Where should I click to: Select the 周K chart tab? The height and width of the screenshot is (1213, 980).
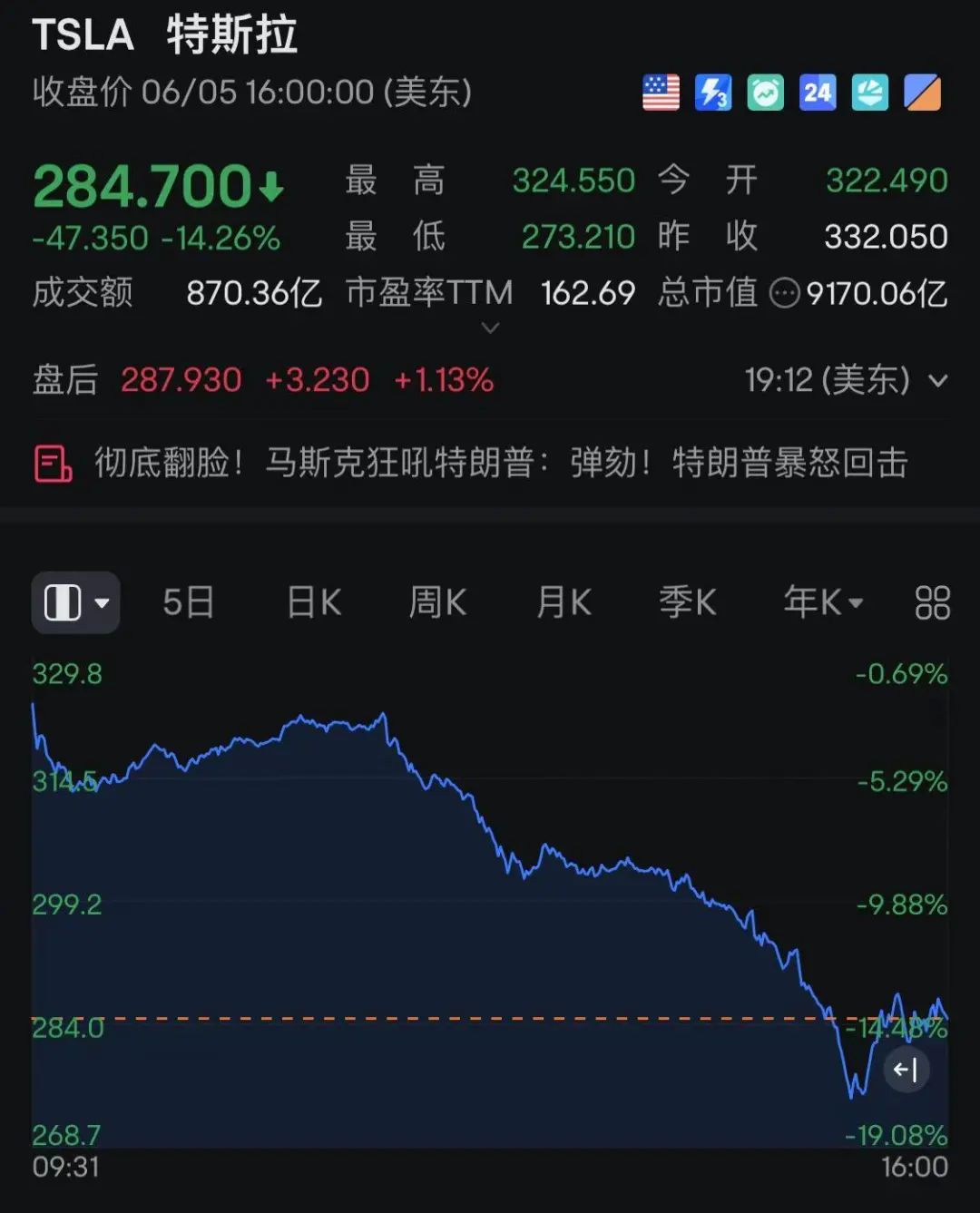(x=437, y=602)
